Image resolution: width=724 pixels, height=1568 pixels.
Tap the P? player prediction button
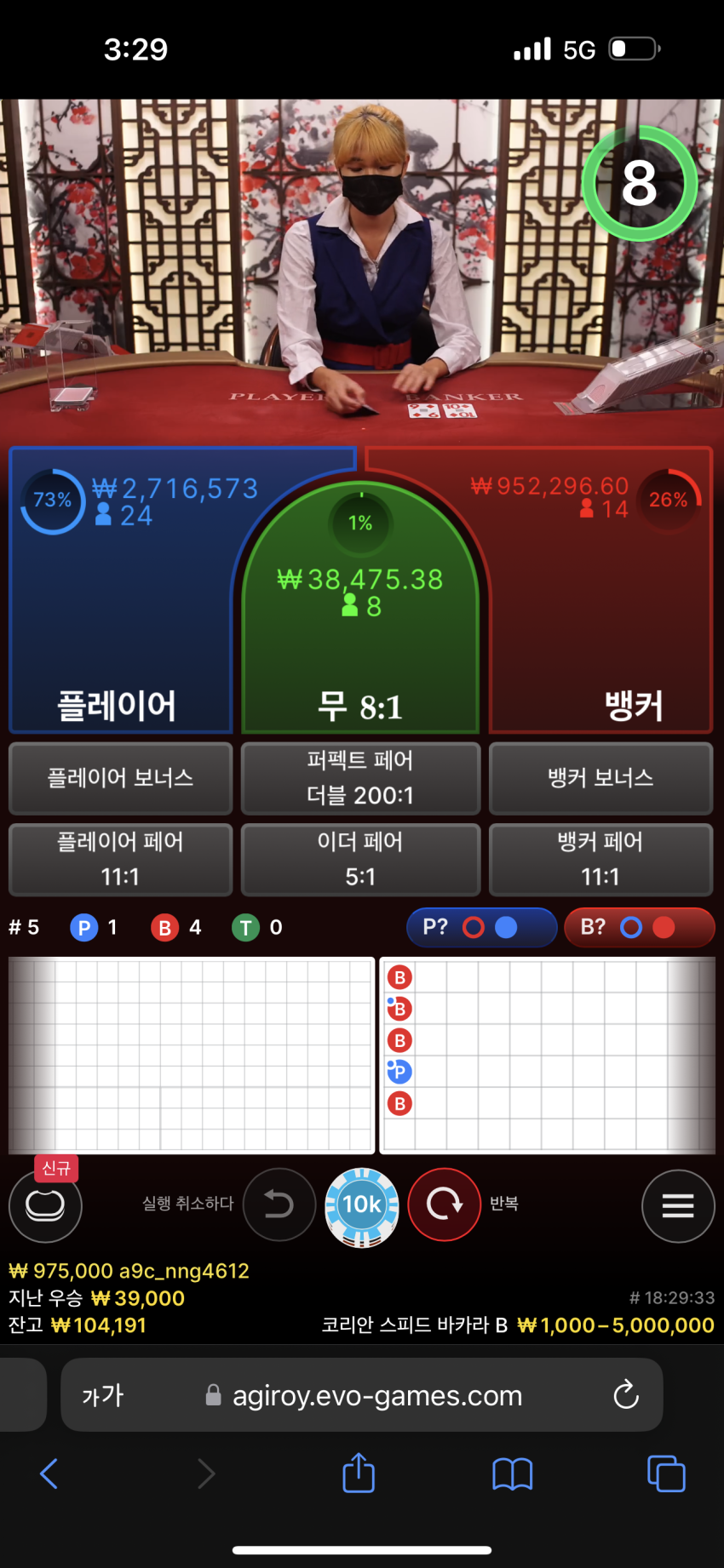481,927
